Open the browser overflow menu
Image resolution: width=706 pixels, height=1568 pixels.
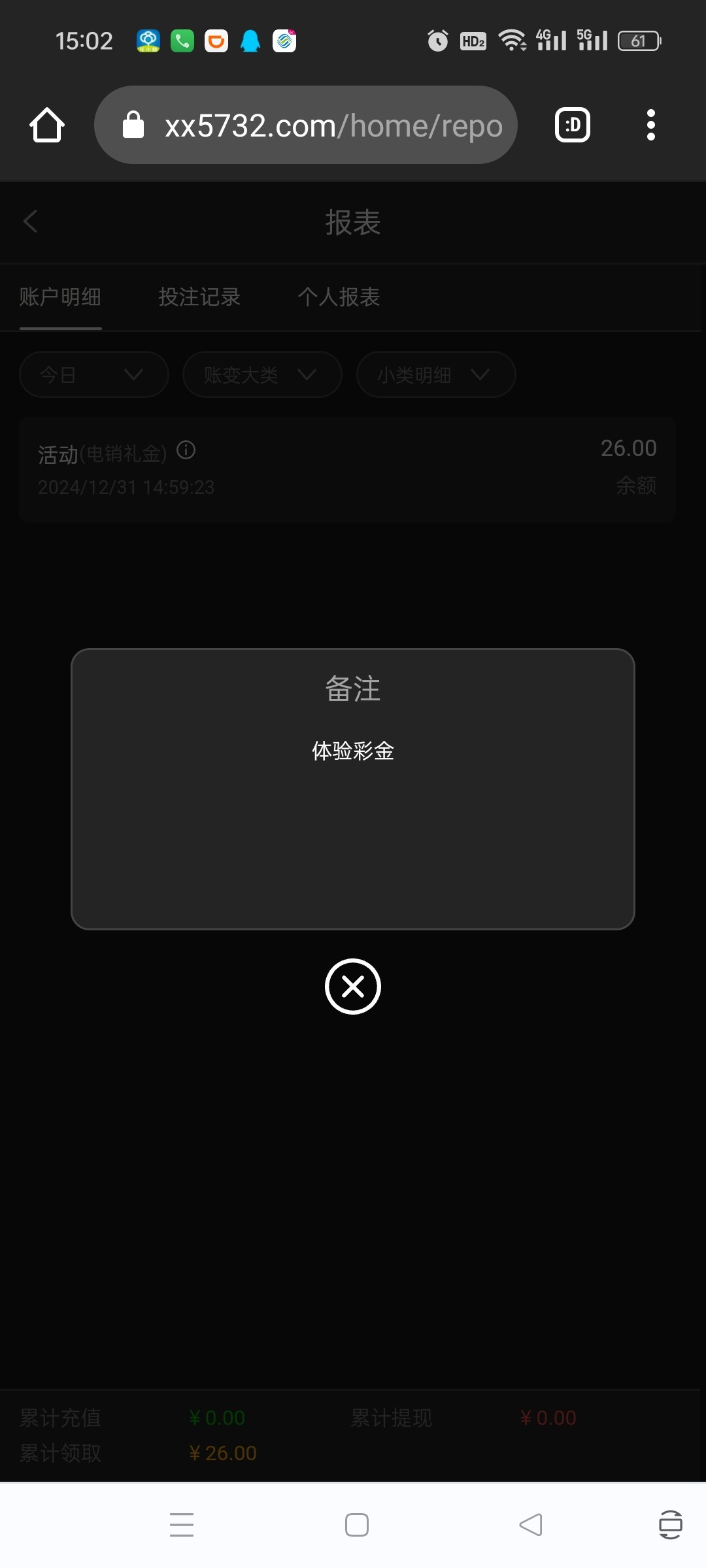click(650, 125)
